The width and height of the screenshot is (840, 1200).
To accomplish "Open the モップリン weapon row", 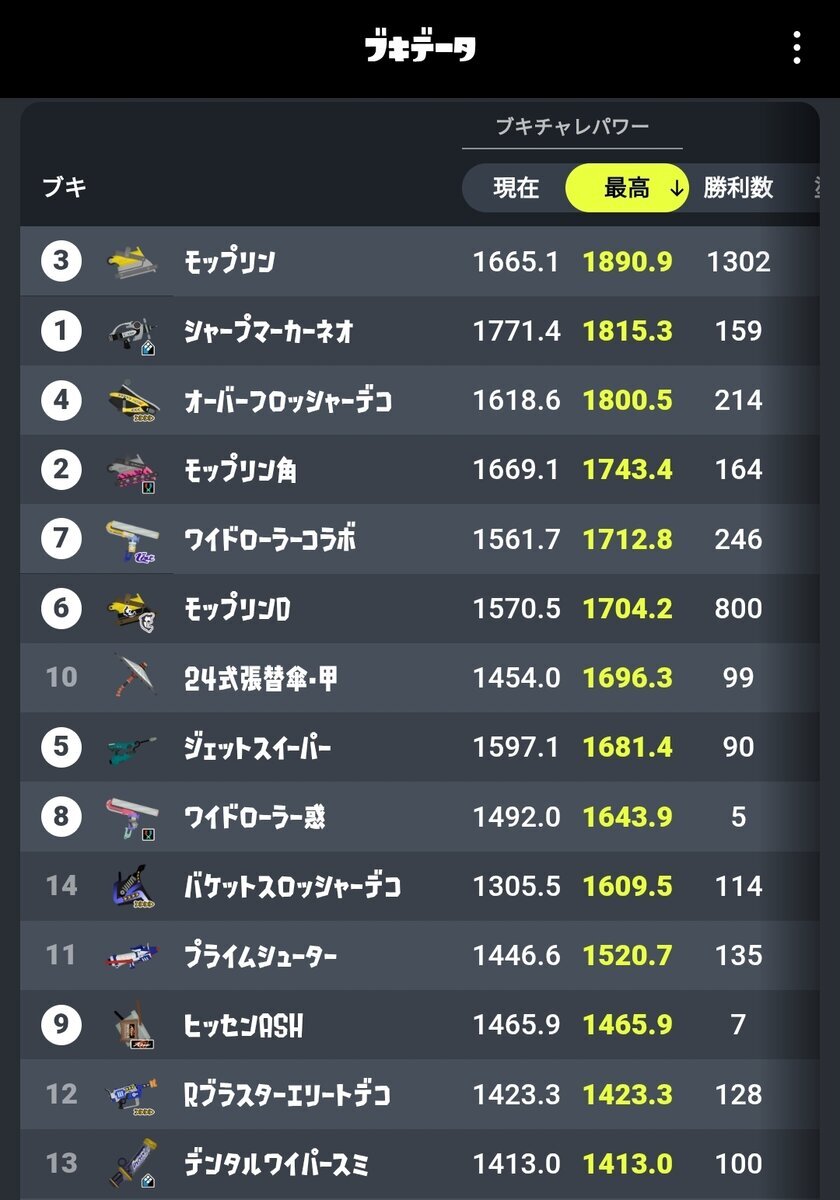I will click(230, 262).
